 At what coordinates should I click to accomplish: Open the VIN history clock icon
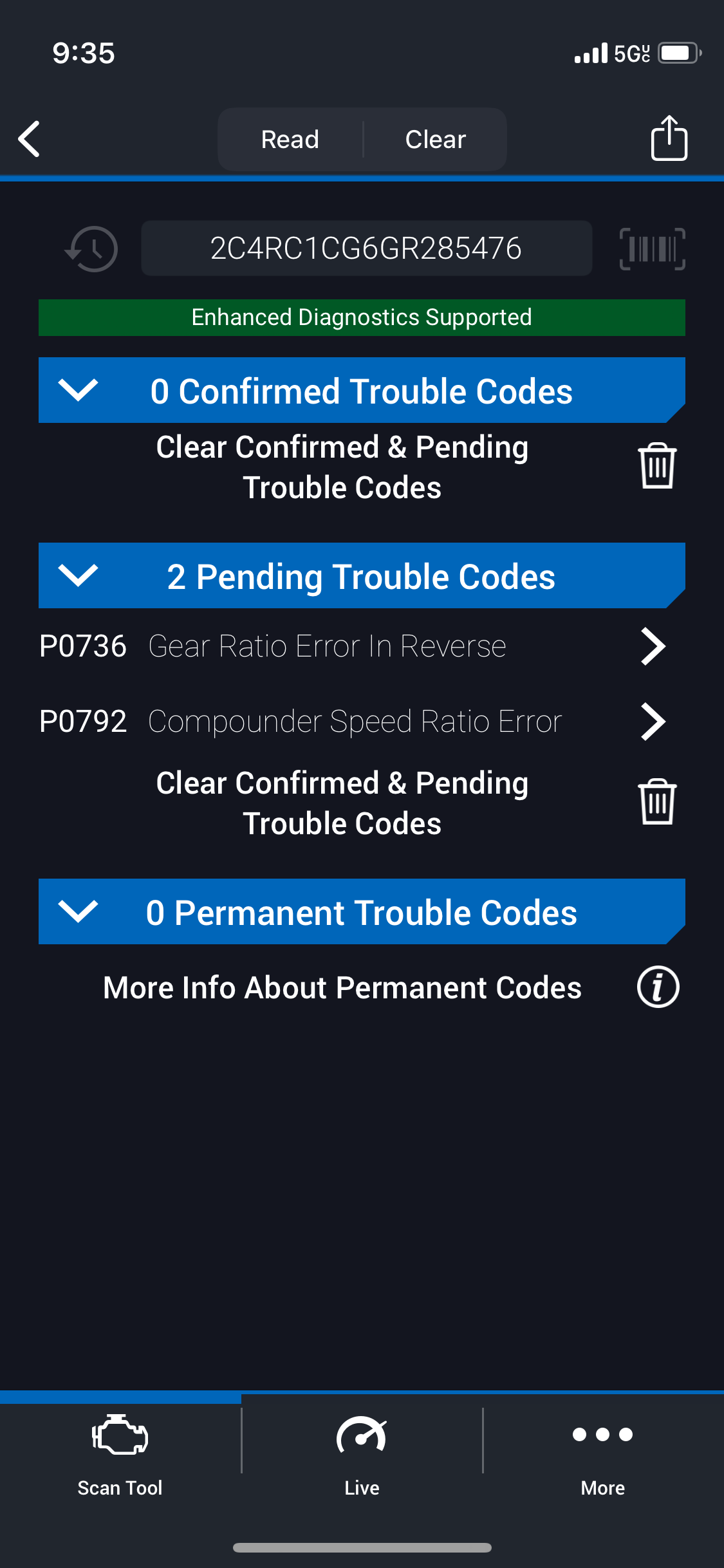click(92, 248)
